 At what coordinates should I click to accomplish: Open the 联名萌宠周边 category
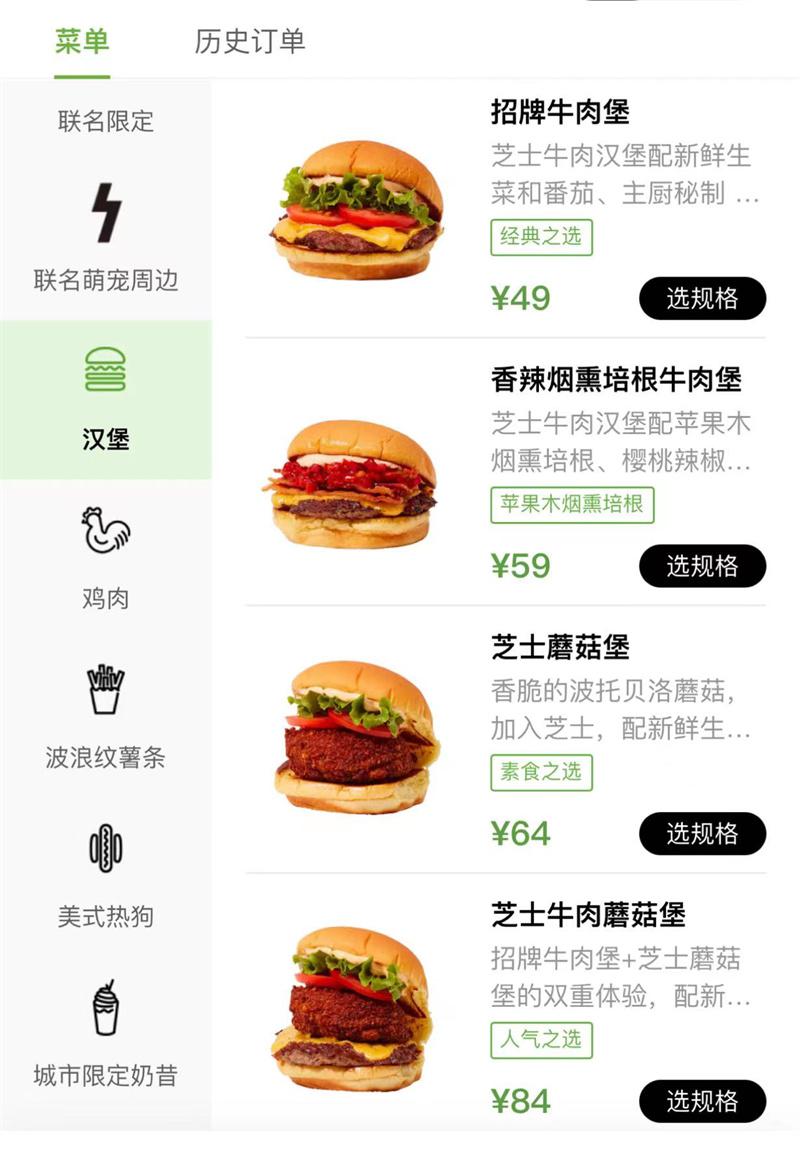(x=106, y=240)
